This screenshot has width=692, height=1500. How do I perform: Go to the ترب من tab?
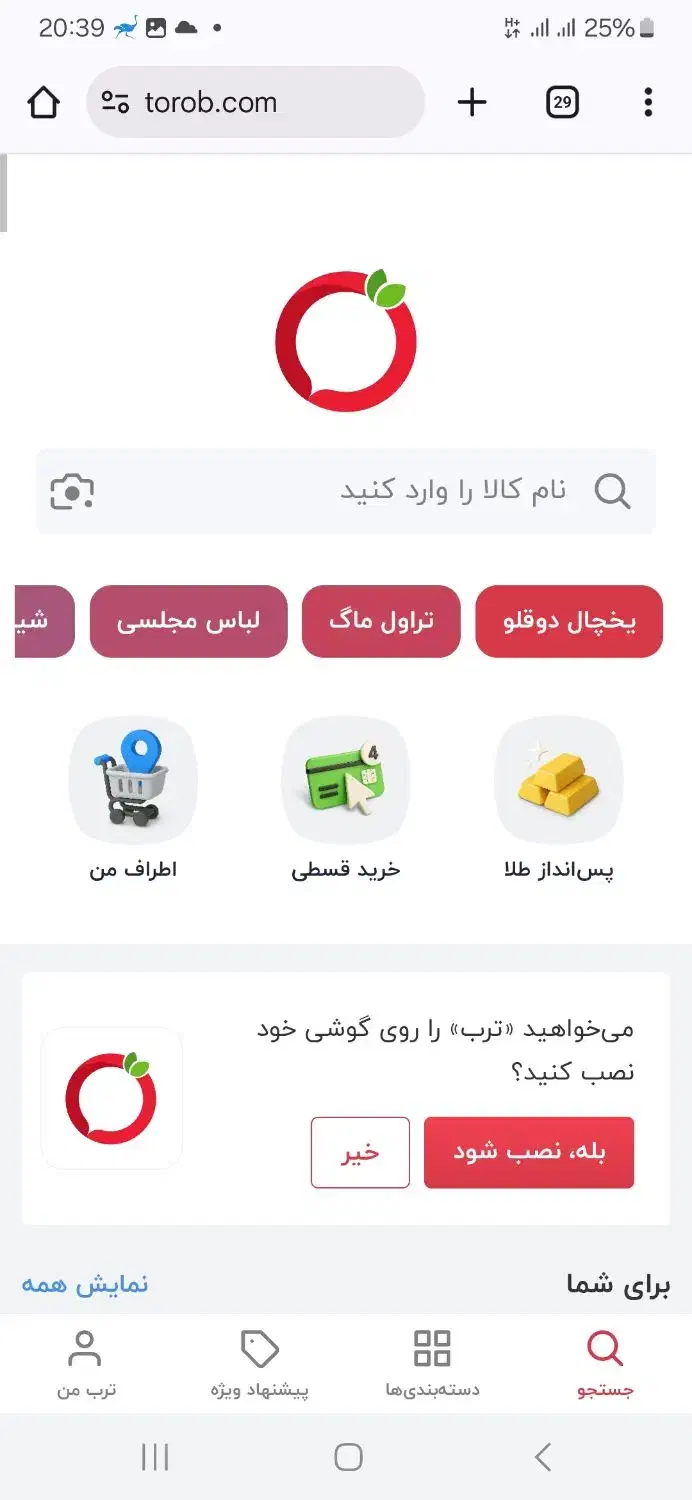tap(85, 1363)
